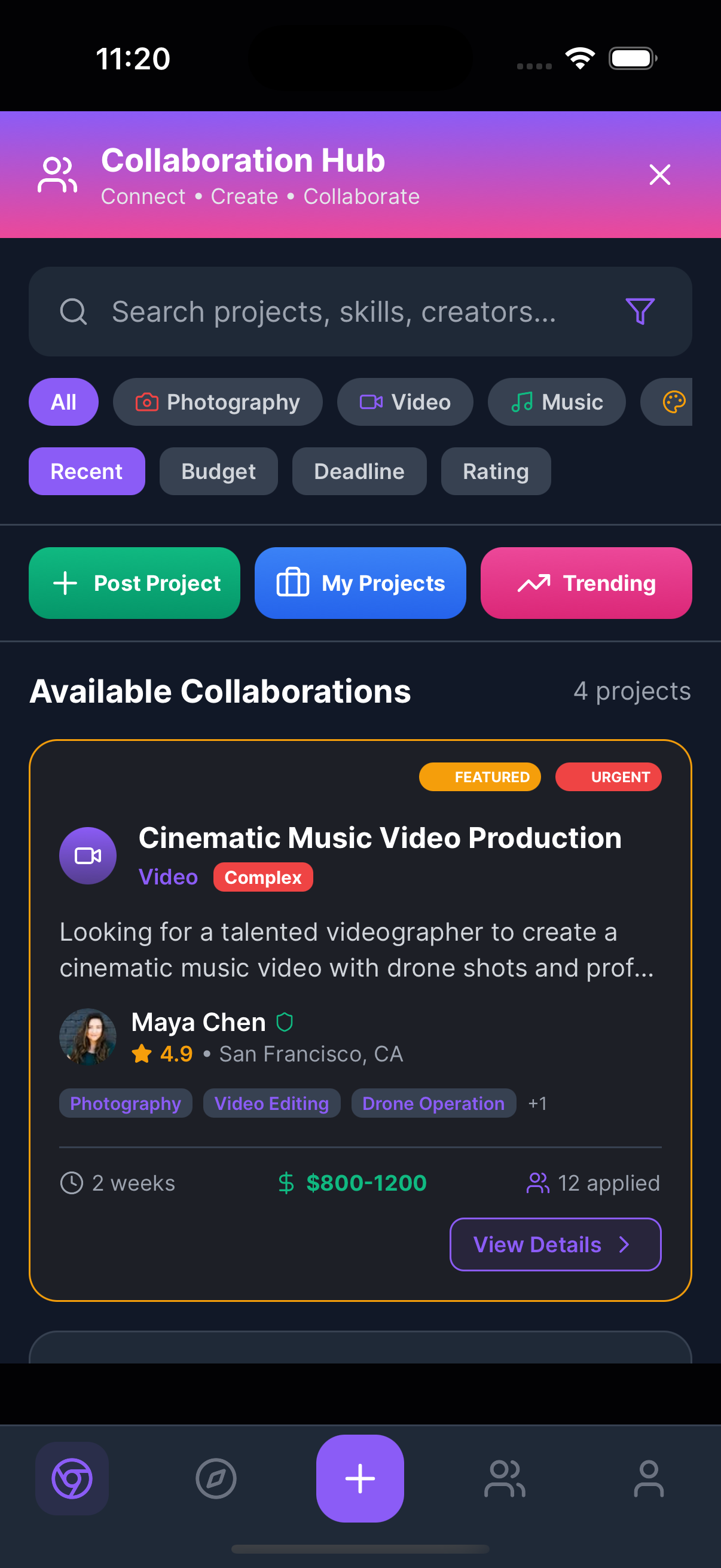The height and width of the screenshot is (1568, 721).
Task: Sort projects by Recent
Action: tap(87, 471)
